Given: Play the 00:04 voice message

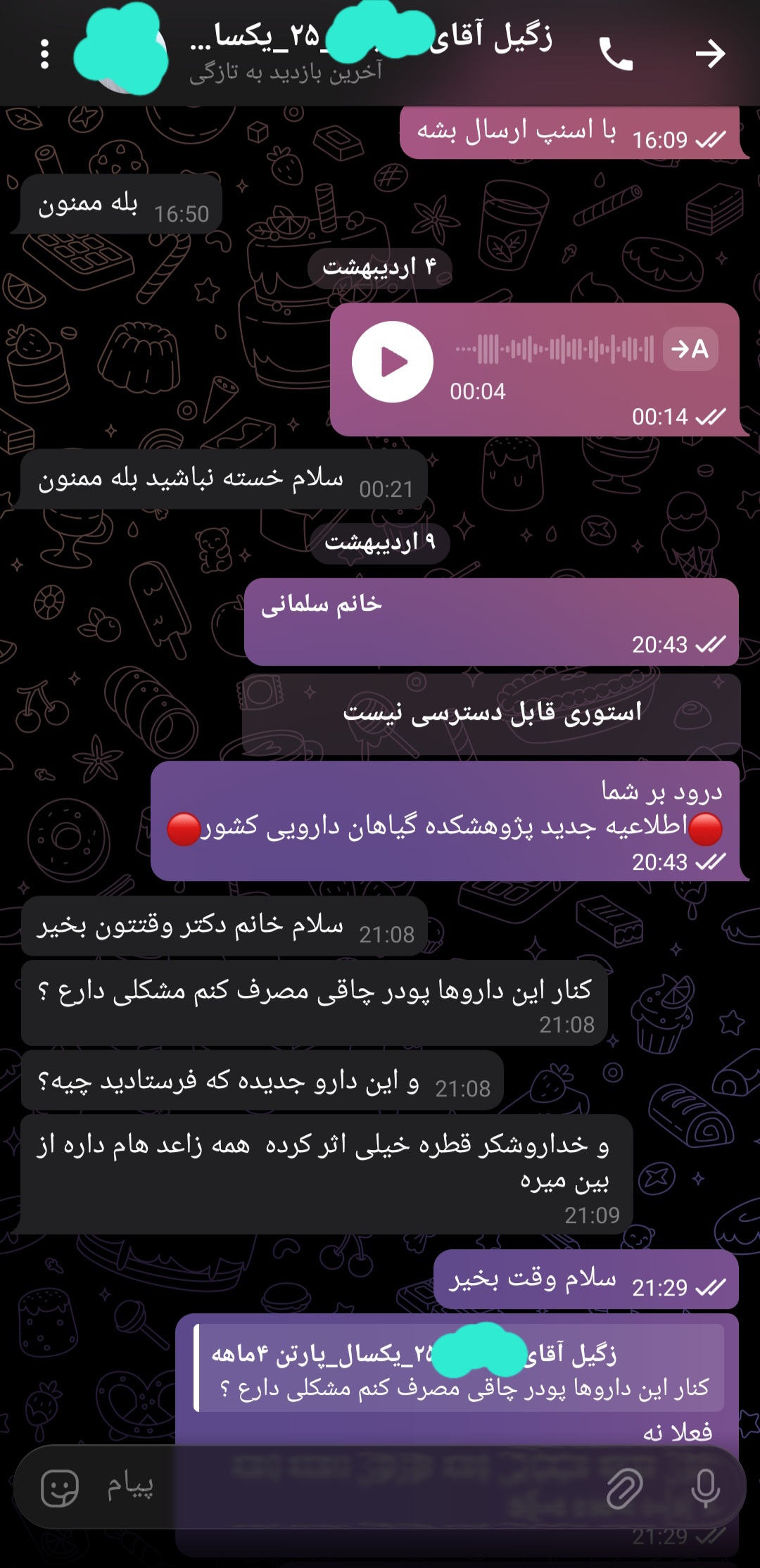Looking at the screenshot, I should coord(393,362).
